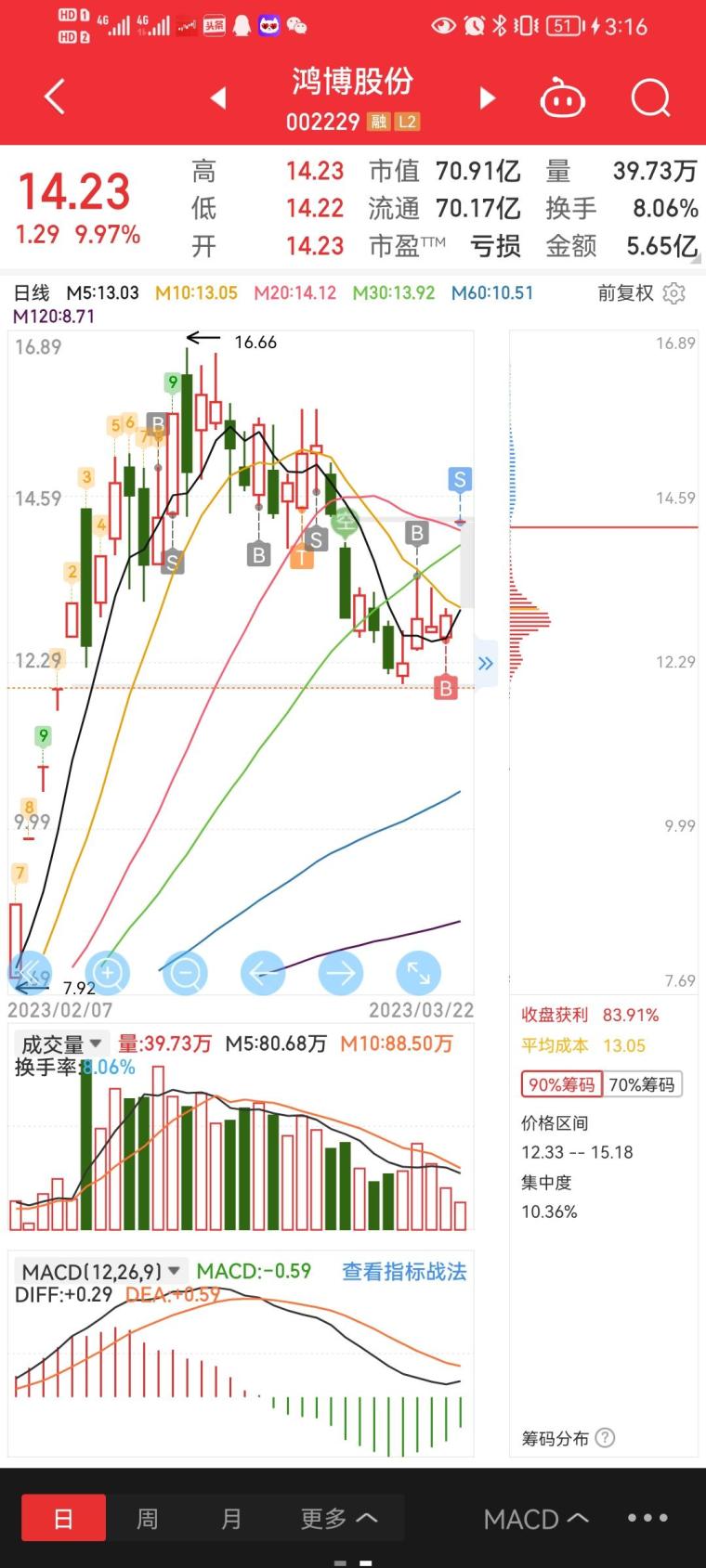Expand 更多 chart period options

[x=338, y=1519]
